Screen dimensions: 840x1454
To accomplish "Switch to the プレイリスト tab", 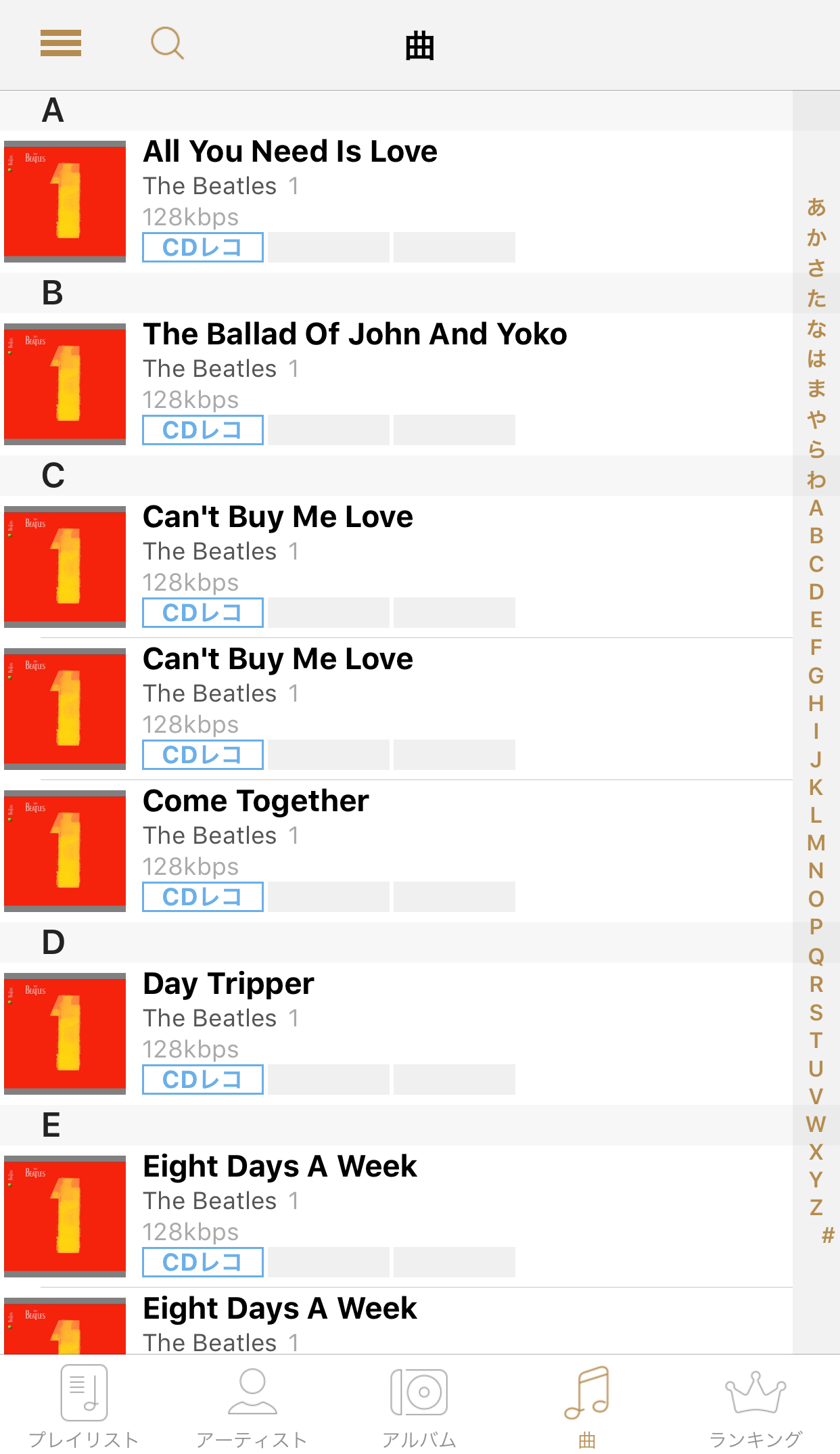I will [84, 1405].
